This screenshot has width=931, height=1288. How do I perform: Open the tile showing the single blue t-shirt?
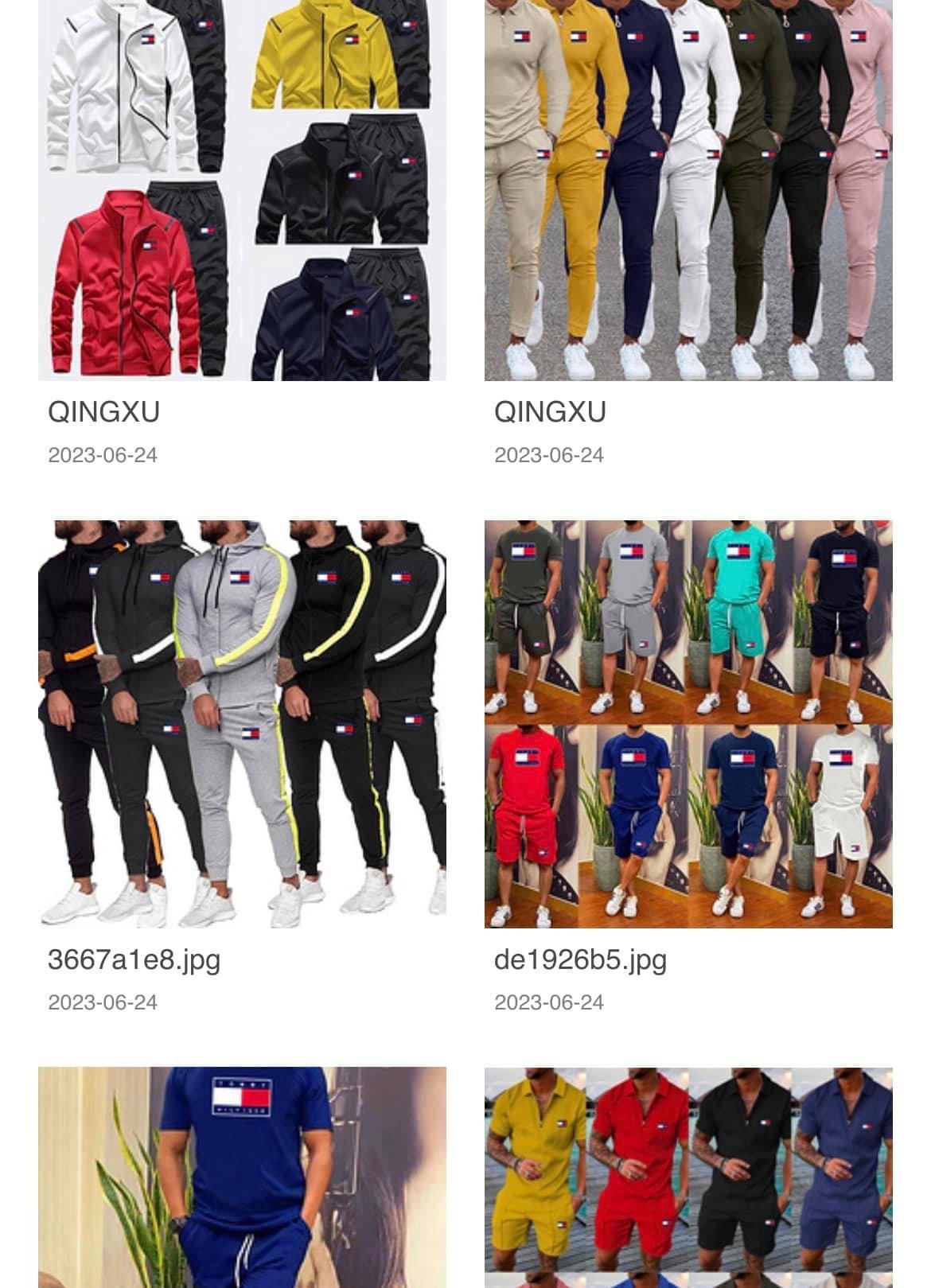click(242, 1177)
